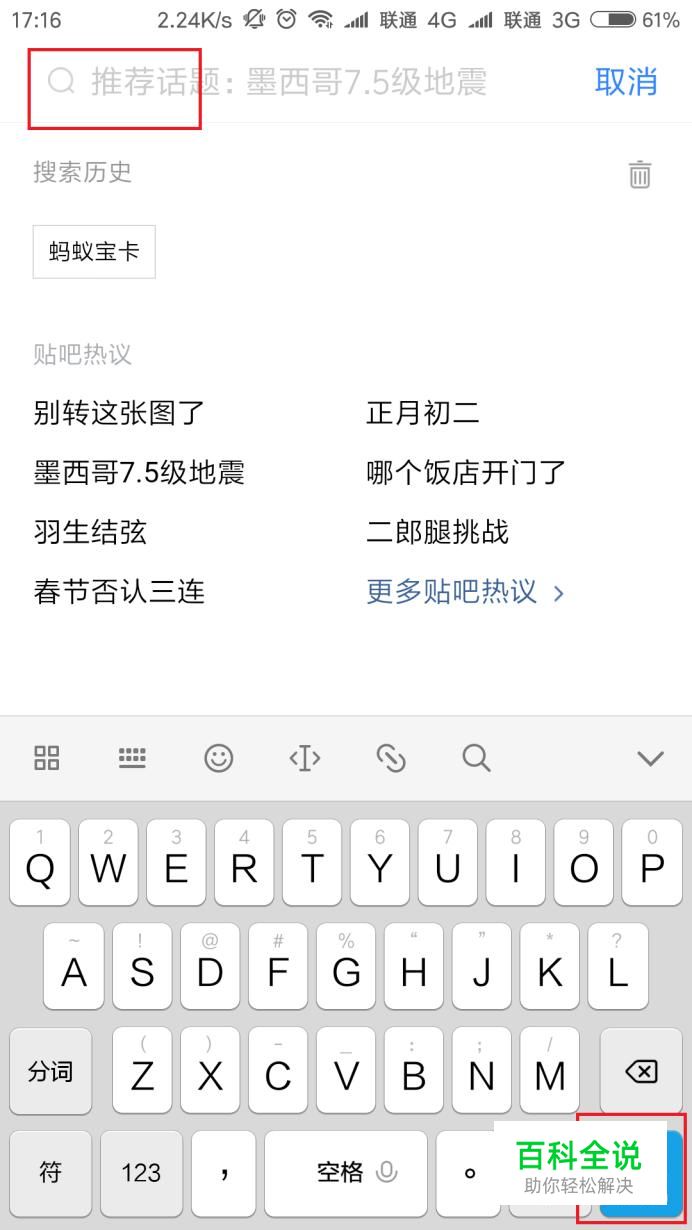This screenshot has height=1230, width=692.
Task: Open keyboard layout switch icon
Action: coord(132,758)
